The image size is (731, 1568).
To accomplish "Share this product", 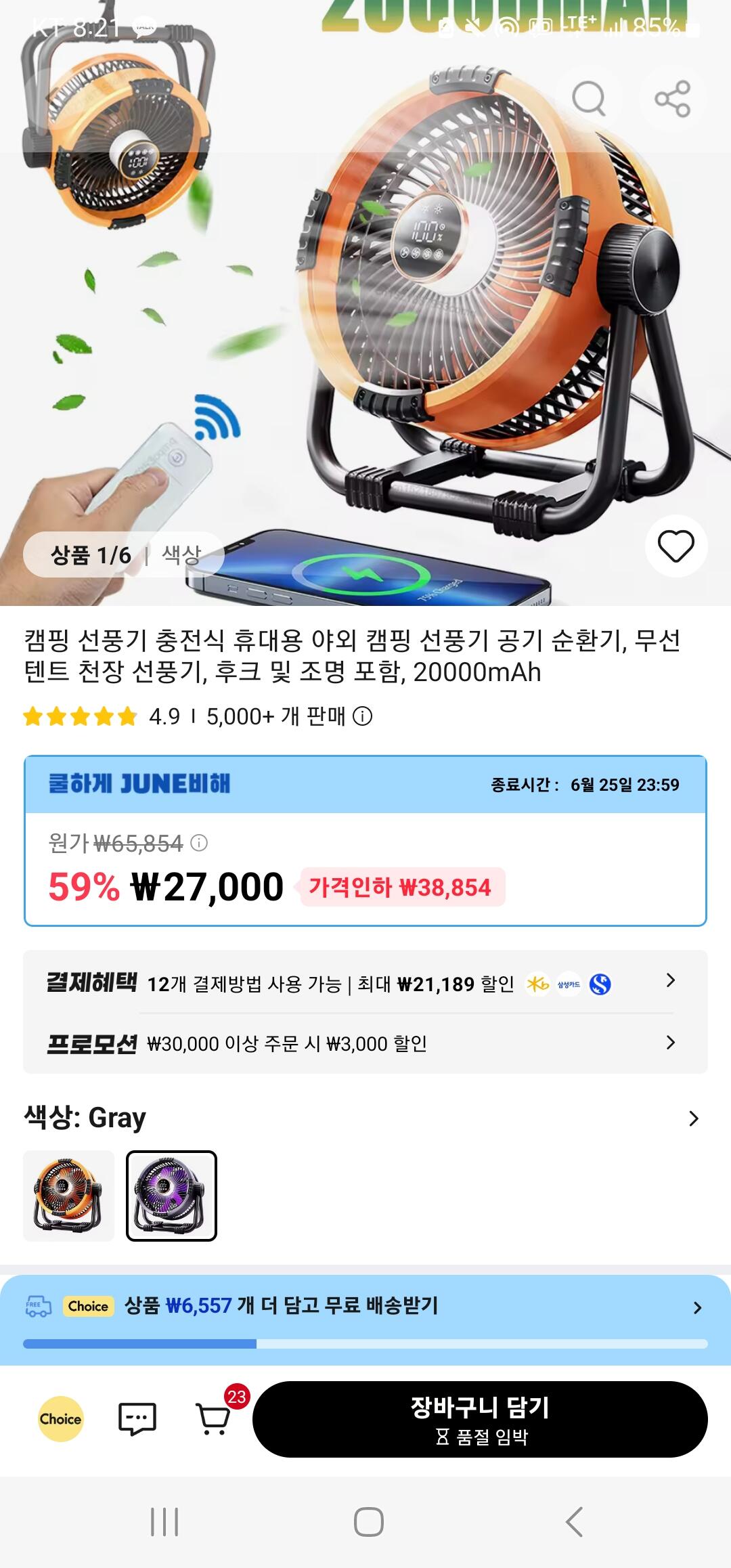I will click(672, 99).
